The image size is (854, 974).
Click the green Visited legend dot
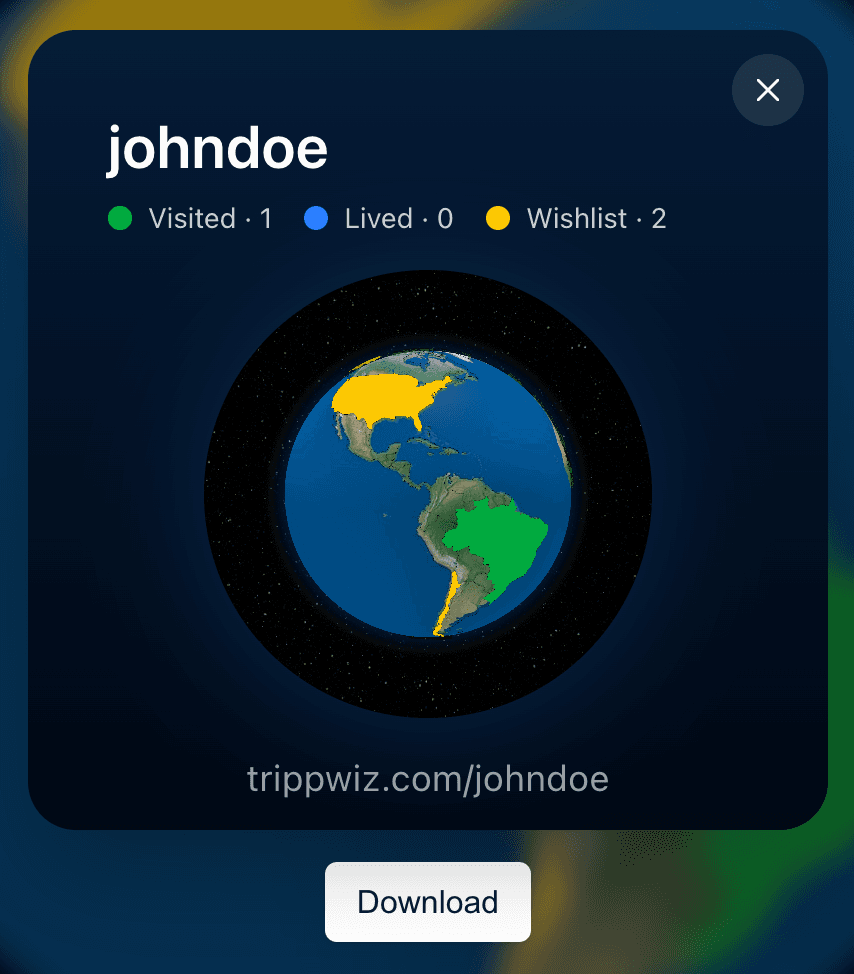[x=119, y=218]
